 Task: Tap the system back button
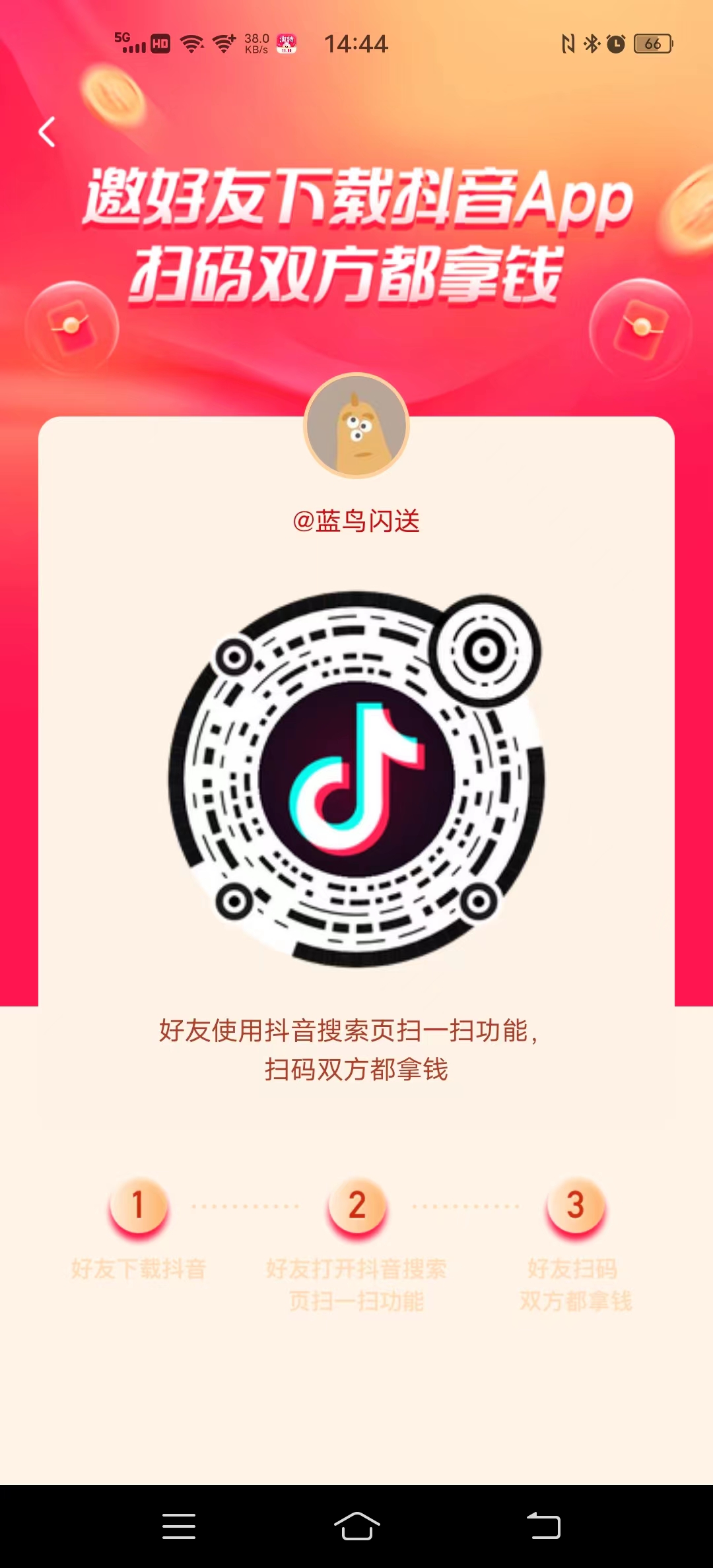543,1526
